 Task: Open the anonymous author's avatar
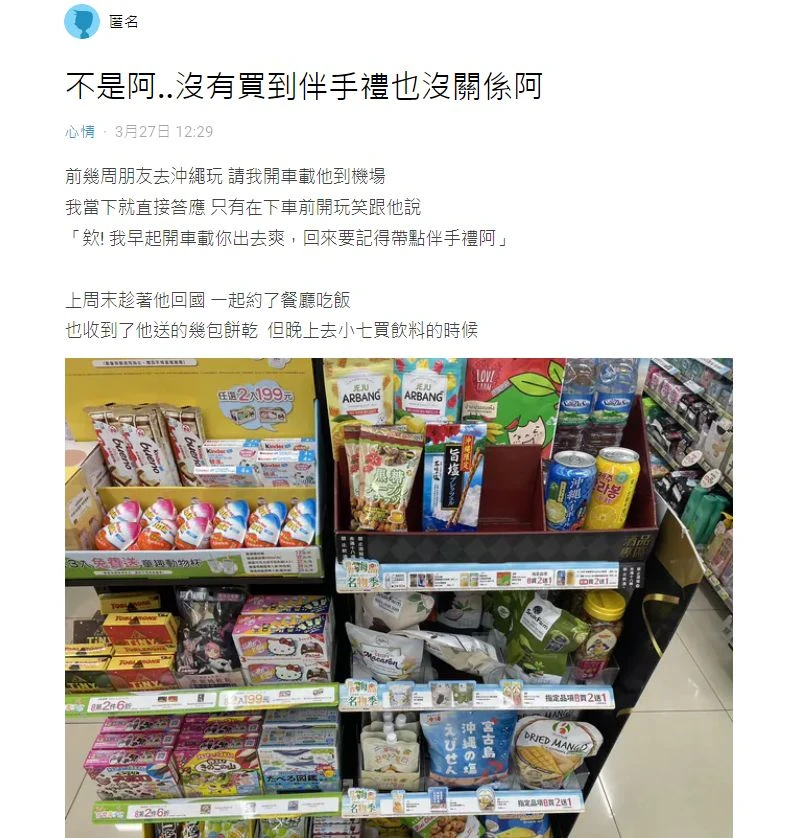82,22
